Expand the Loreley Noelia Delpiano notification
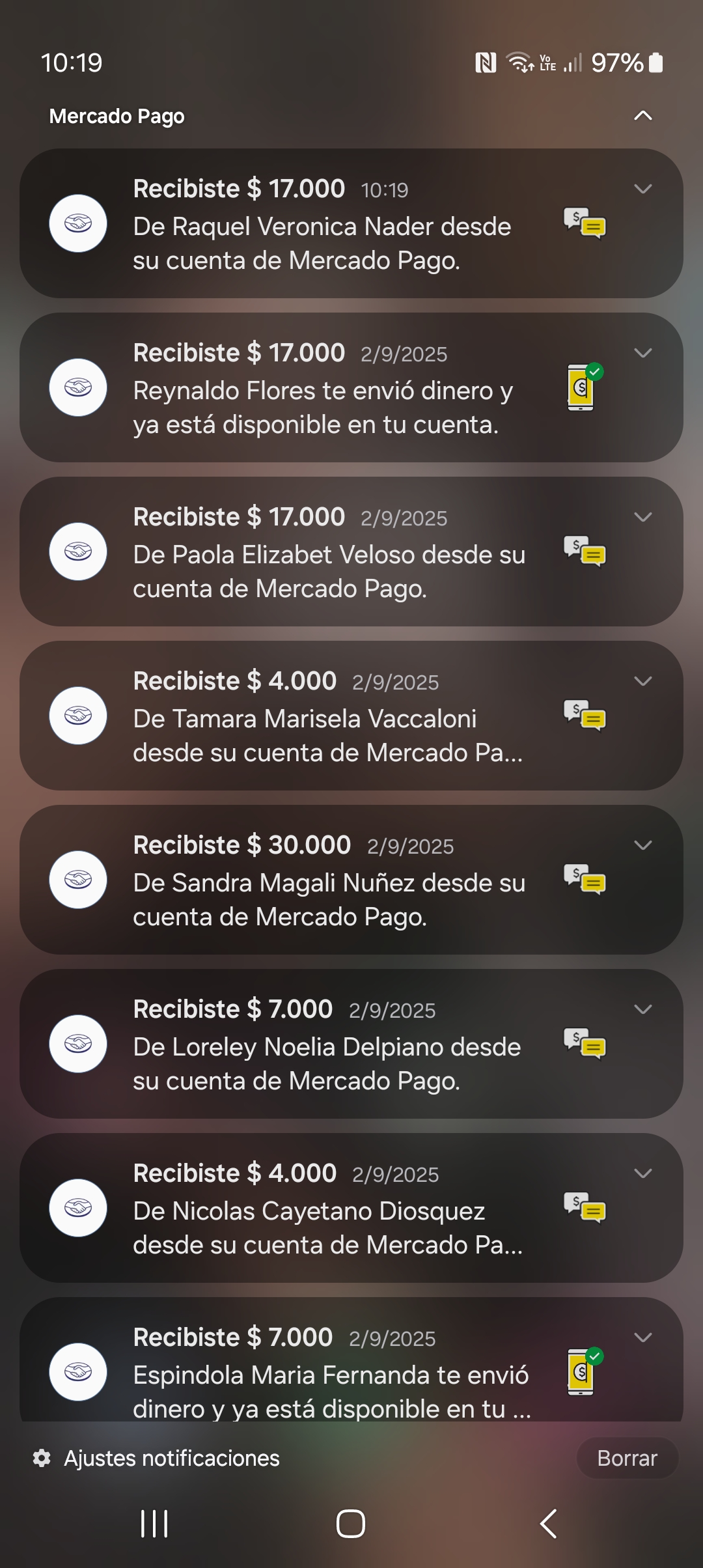The height and width of the screenshot is (1568, 703). pyautogui.click(x=642, y=1009)
